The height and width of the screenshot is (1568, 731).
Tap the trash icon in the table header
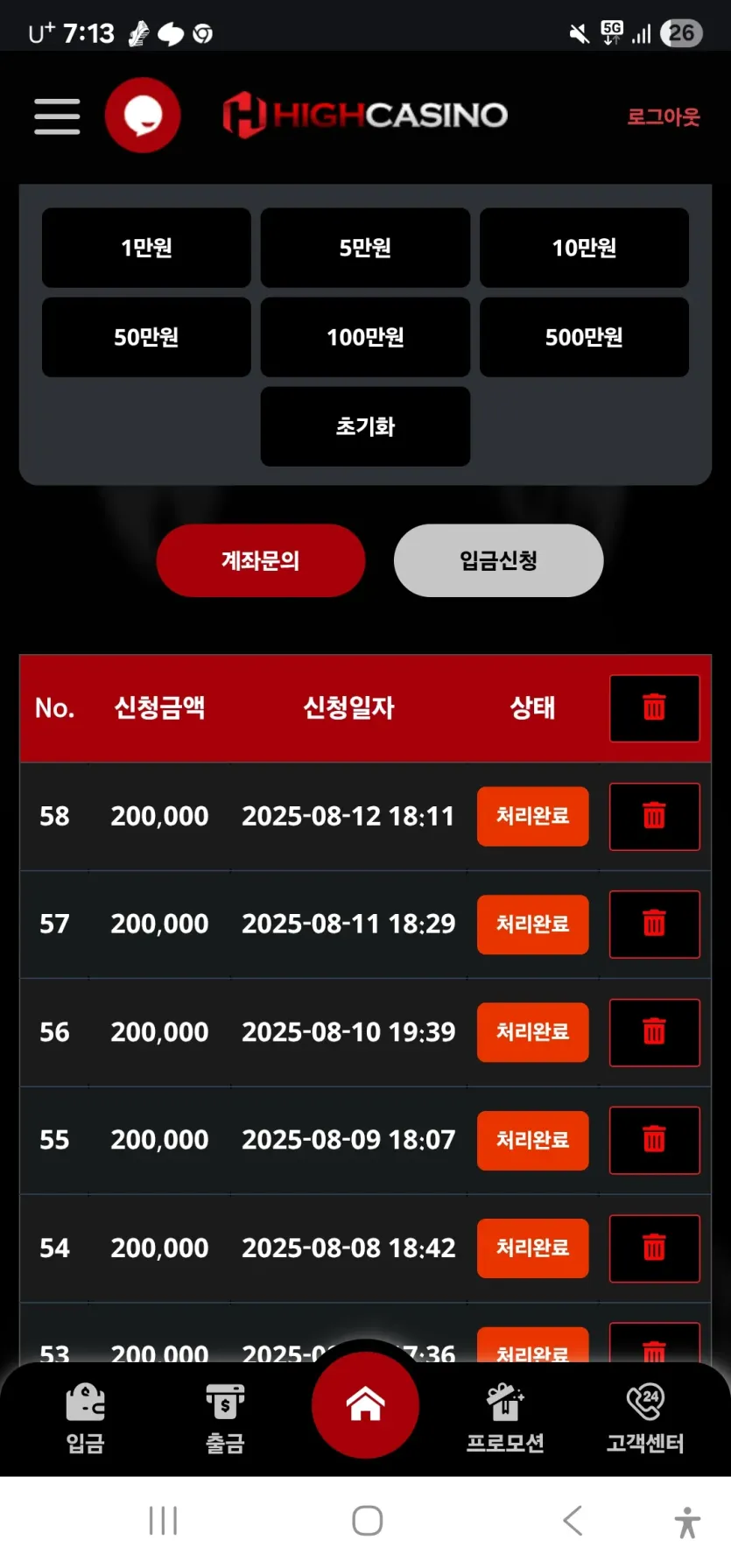click(654, 707)
